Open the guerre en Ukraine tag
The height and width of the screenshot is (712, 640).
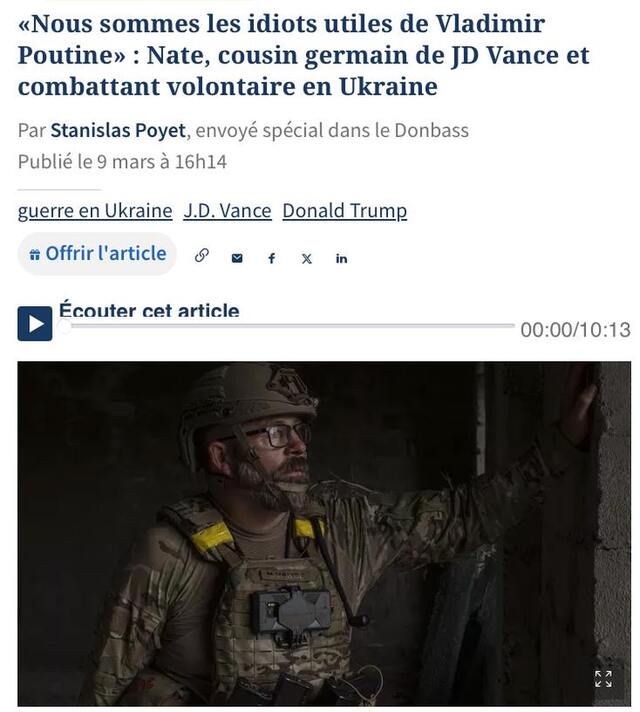[x=95, y=211]
